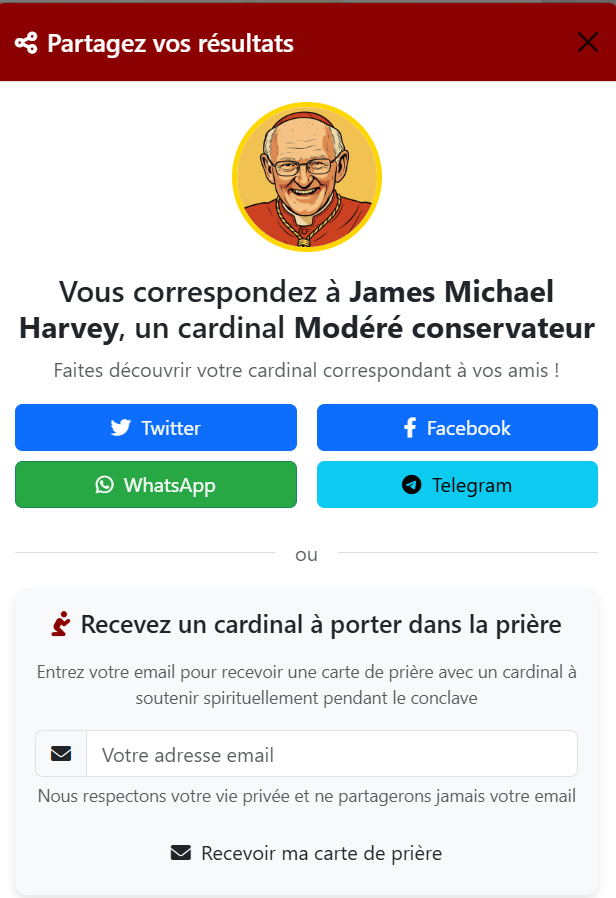The width and height of the screenshot is (616, 898).
Task: Tap Recevoir ma carte de prière
Action: pyautogui.click(x=306, y=853)
